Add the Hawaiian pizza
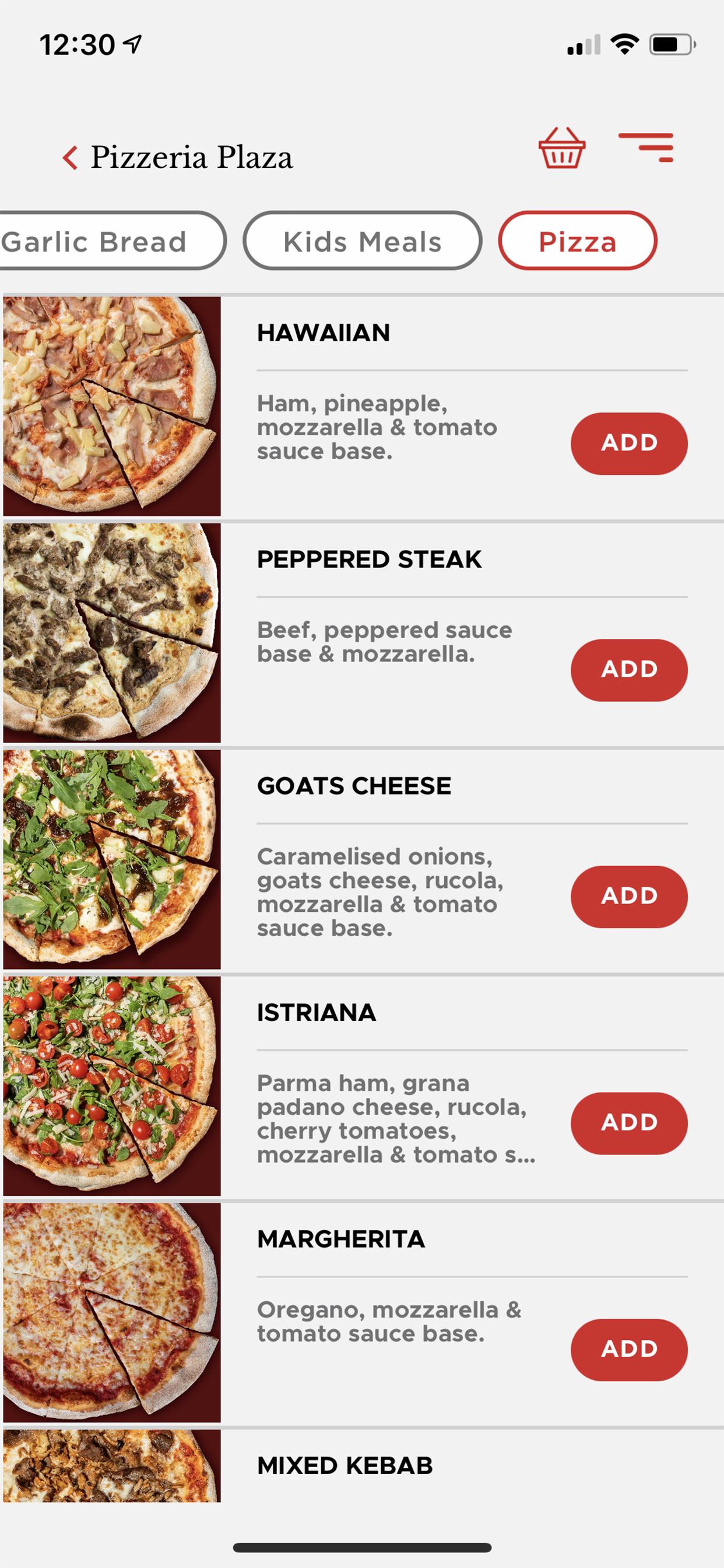Image resolution: width=724 pixels, height=1568 pixels. [629, 443]
